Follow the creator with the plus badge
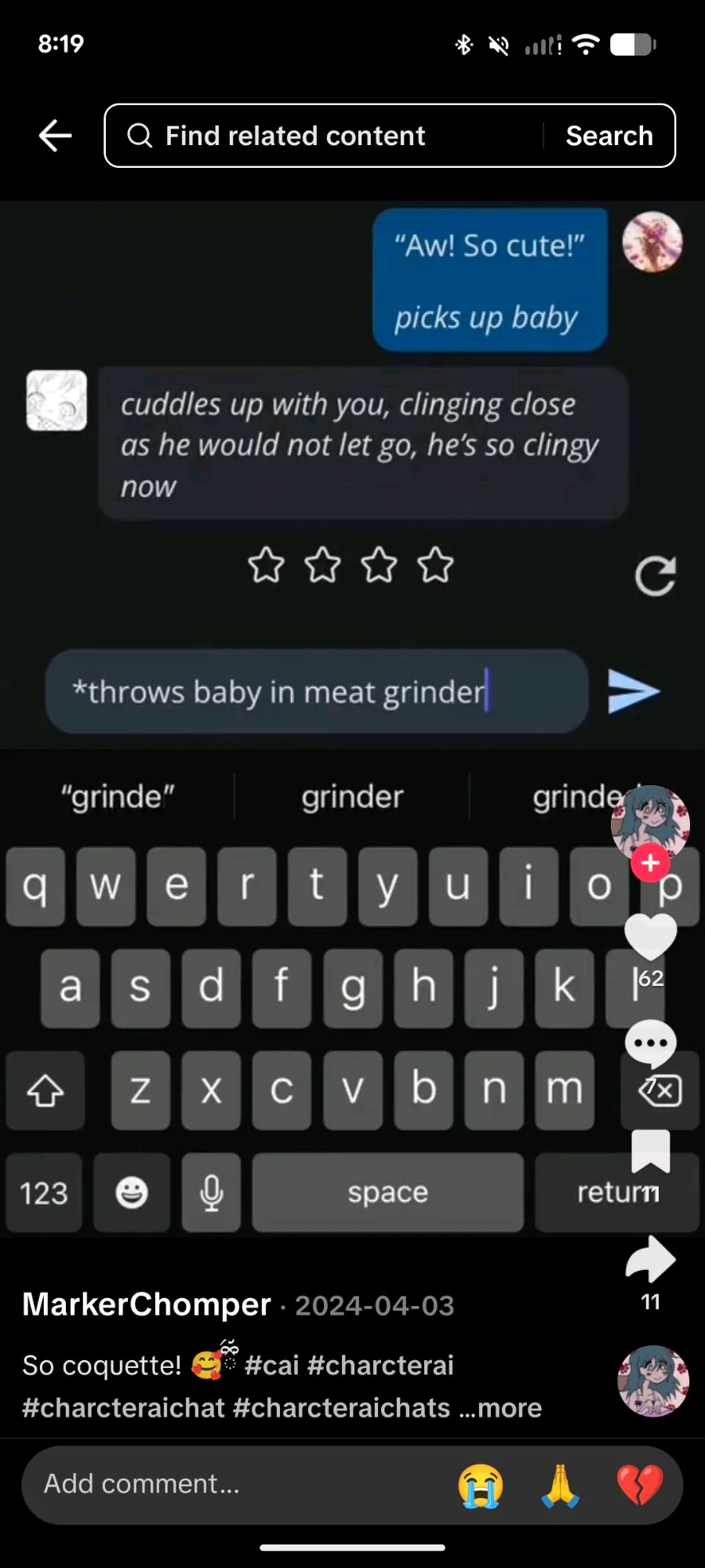 point(650,864)
